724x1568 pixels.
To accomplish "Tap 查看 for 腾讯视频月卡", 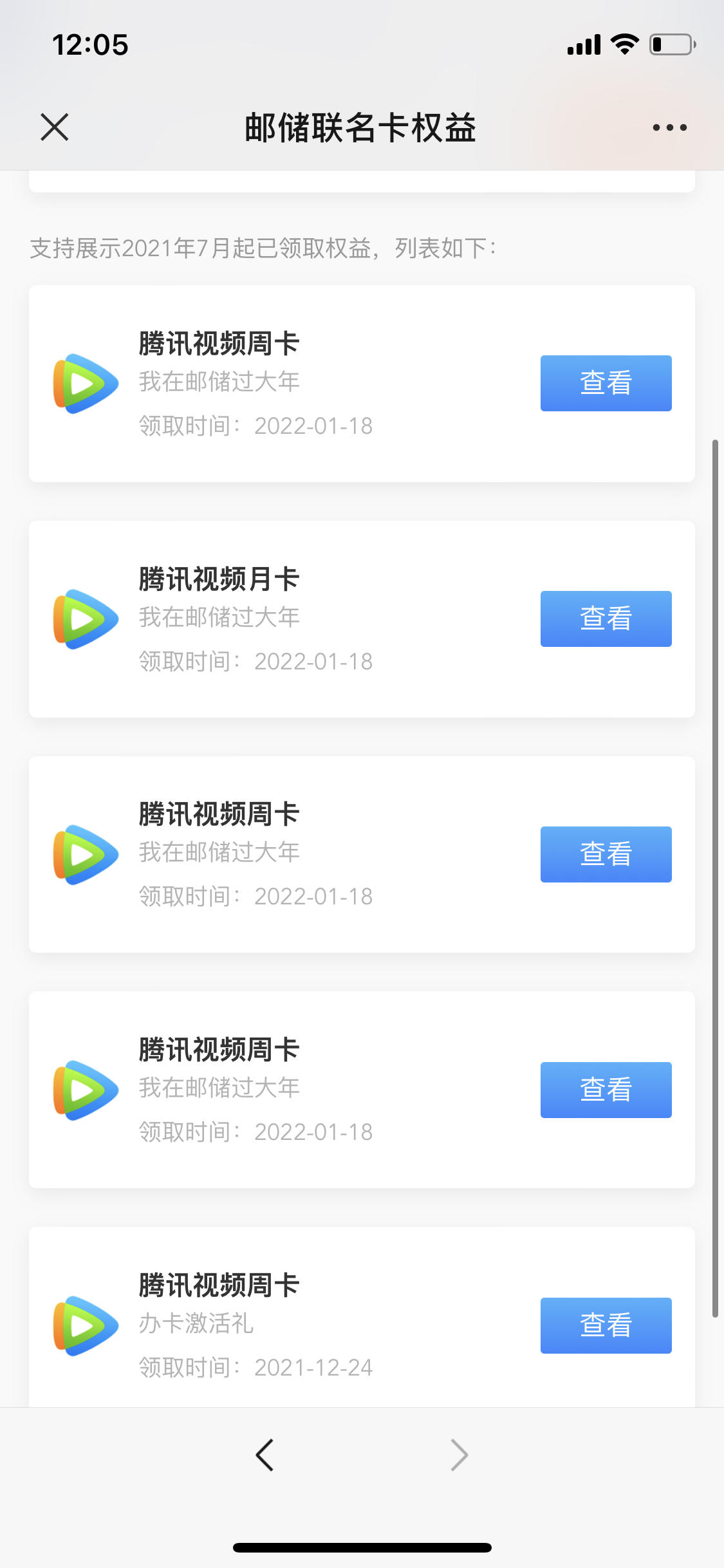I will 606,619.
